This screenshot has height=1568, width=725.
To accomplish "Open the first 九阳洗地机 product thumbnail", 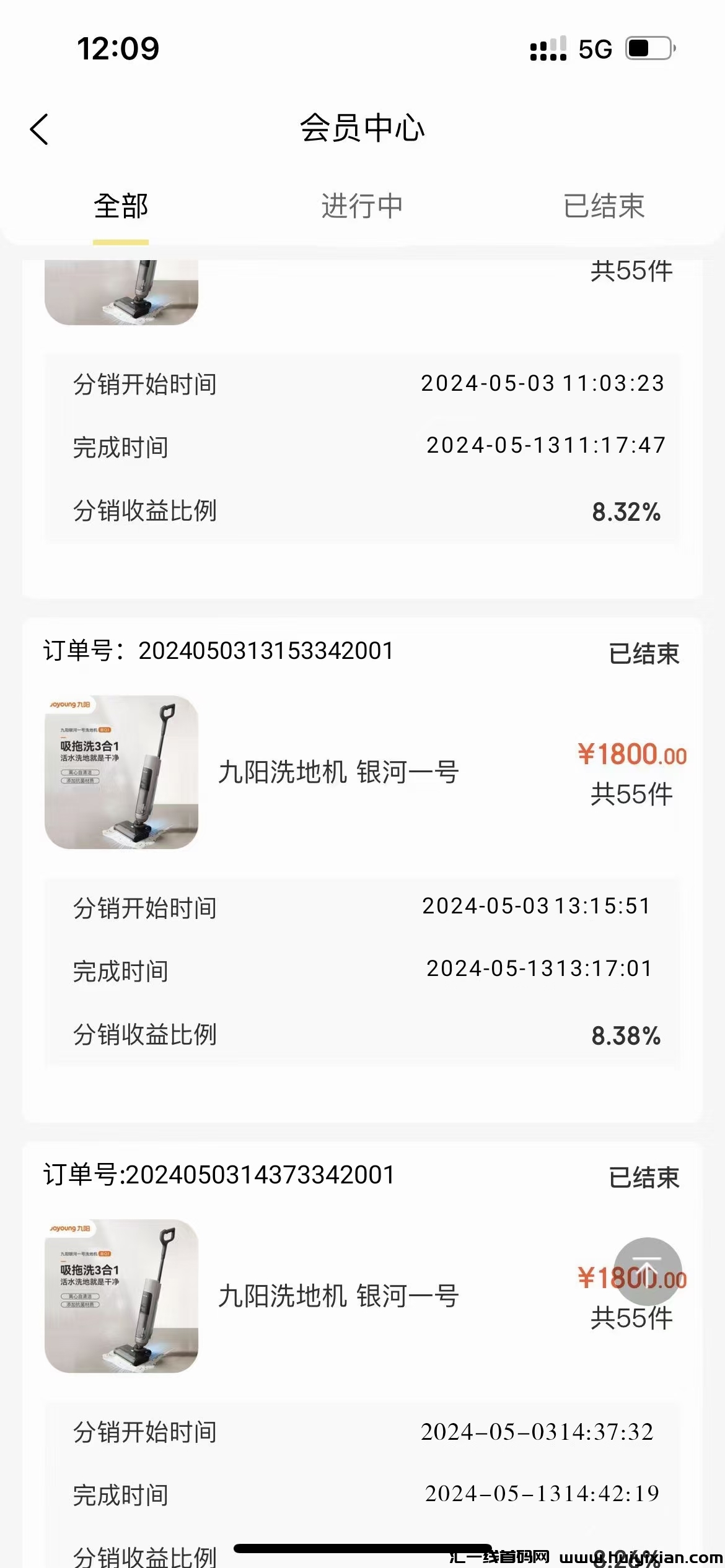I will (121, 291).
